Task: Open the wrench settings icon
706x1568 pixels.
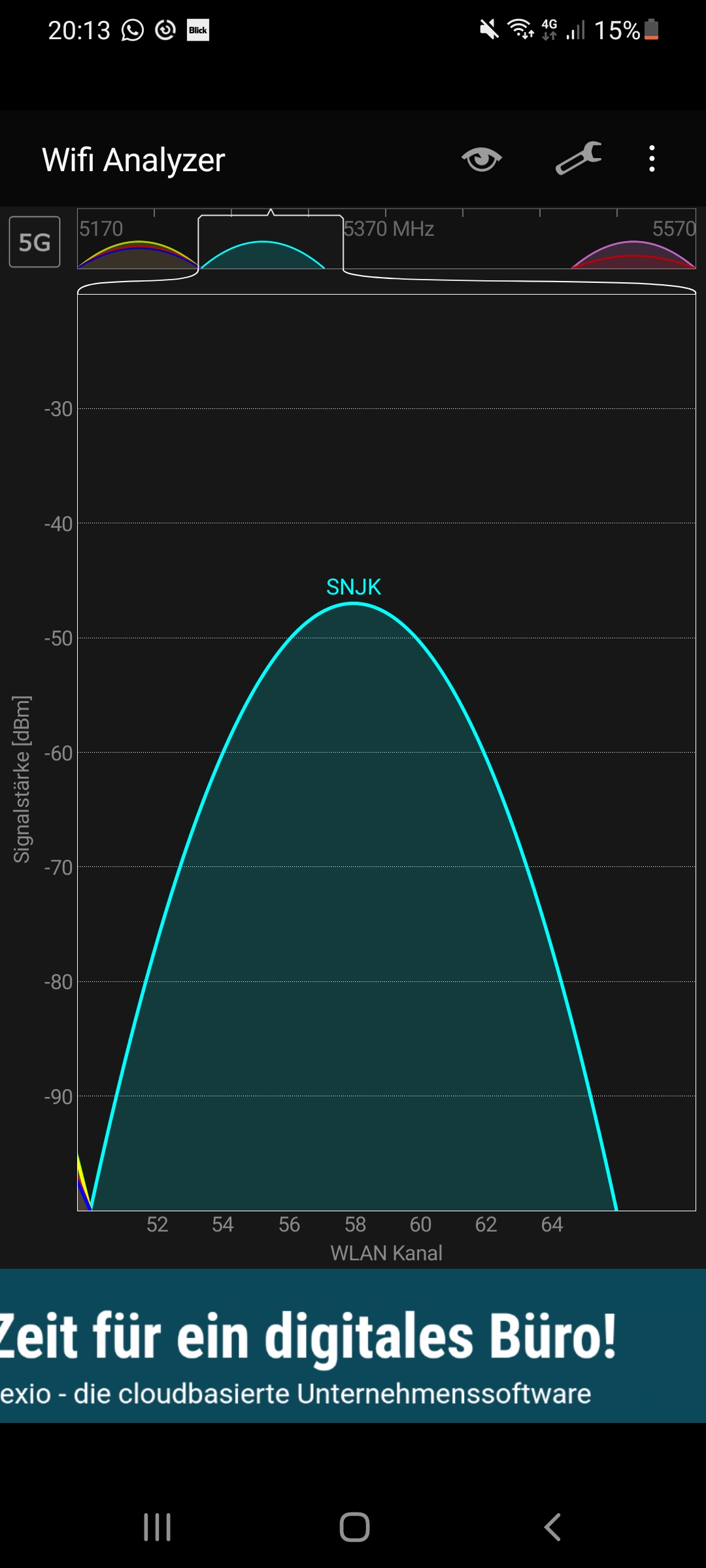Action: 579,159
